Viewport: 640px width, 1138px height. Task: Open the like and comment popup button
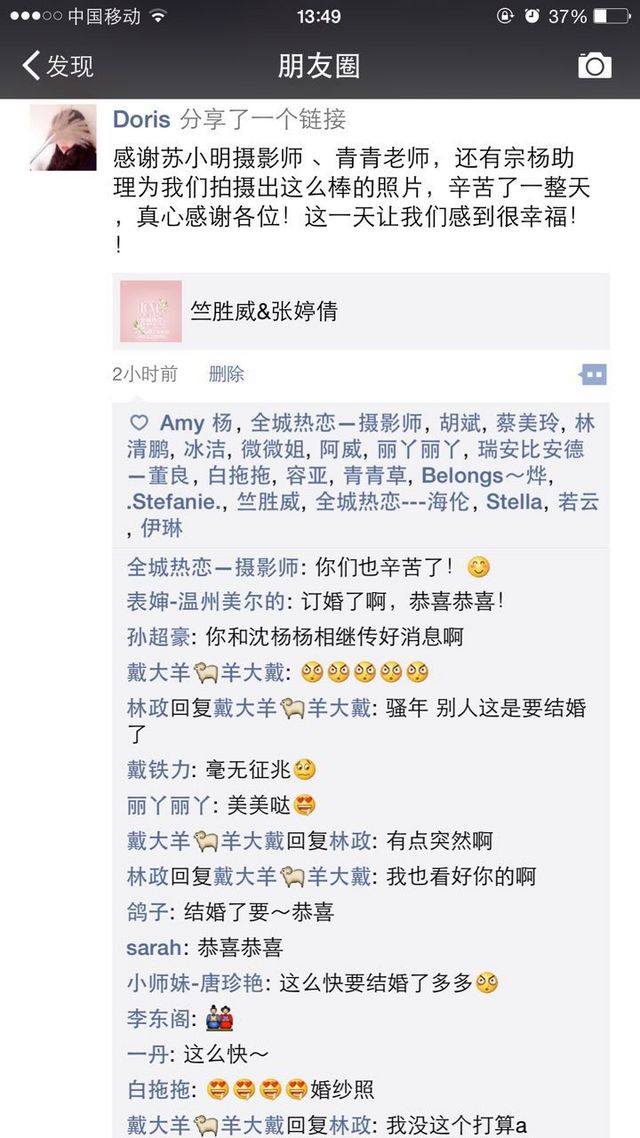(593, 374)
